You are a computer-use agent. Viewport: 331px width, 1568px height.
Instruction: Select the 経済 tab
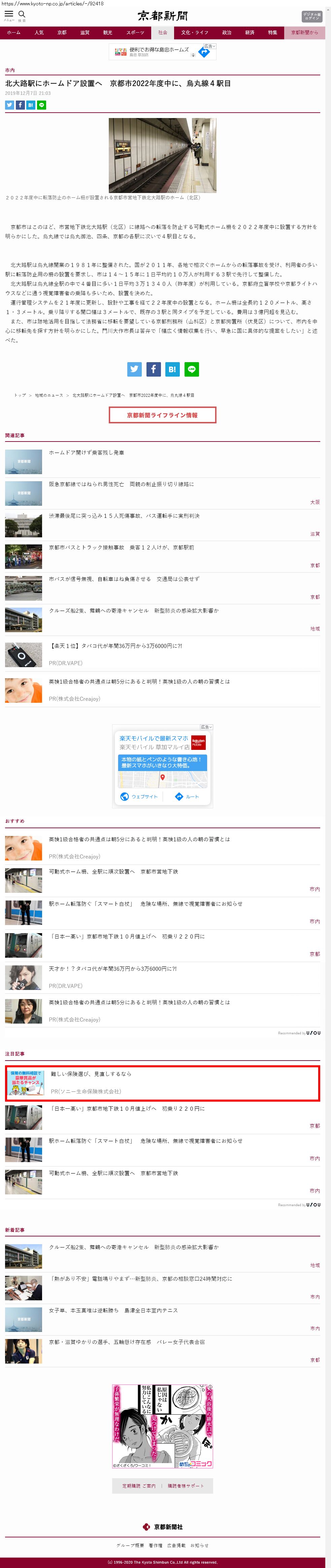[249, 33]
